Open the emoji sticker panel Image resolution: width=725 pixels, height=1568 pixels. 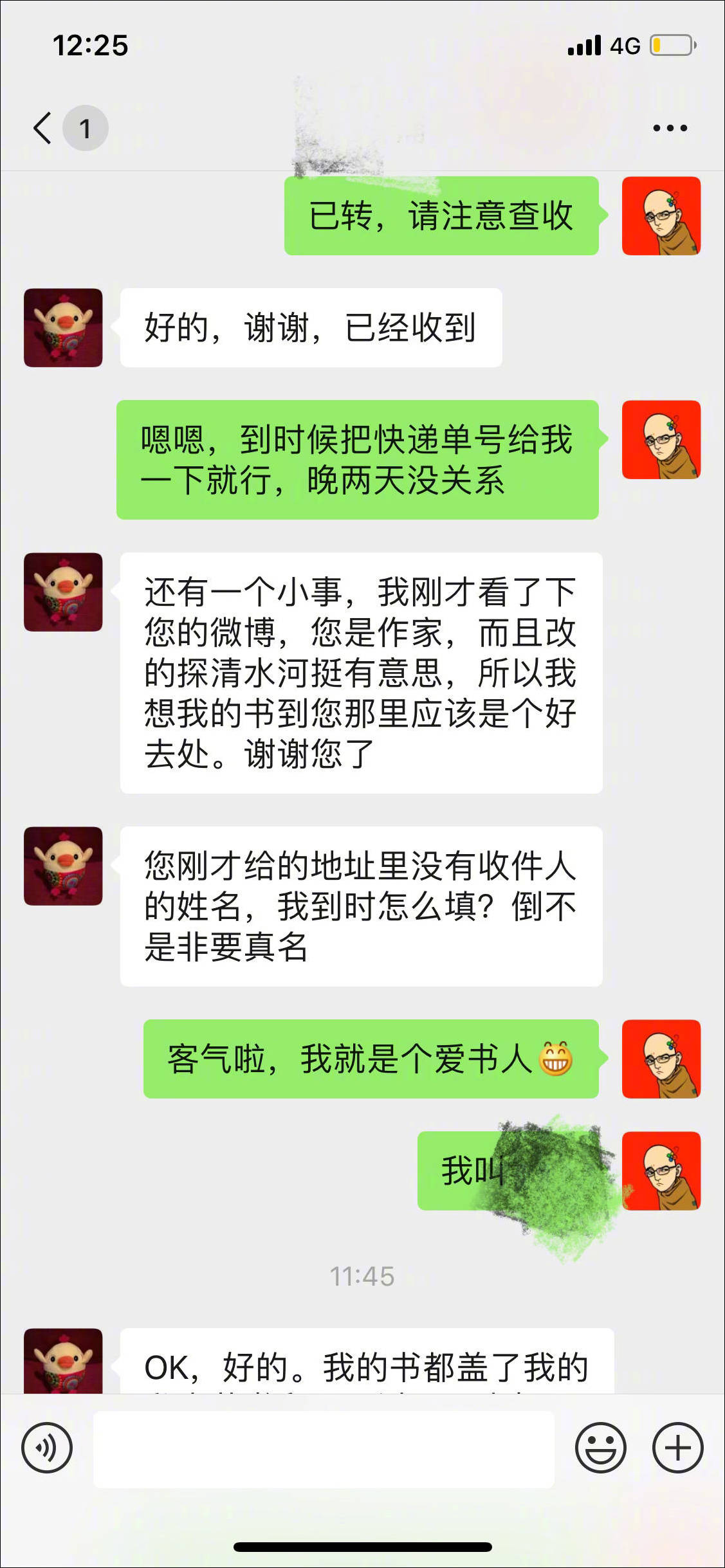pyautogui.click(x=600, y=1448)
